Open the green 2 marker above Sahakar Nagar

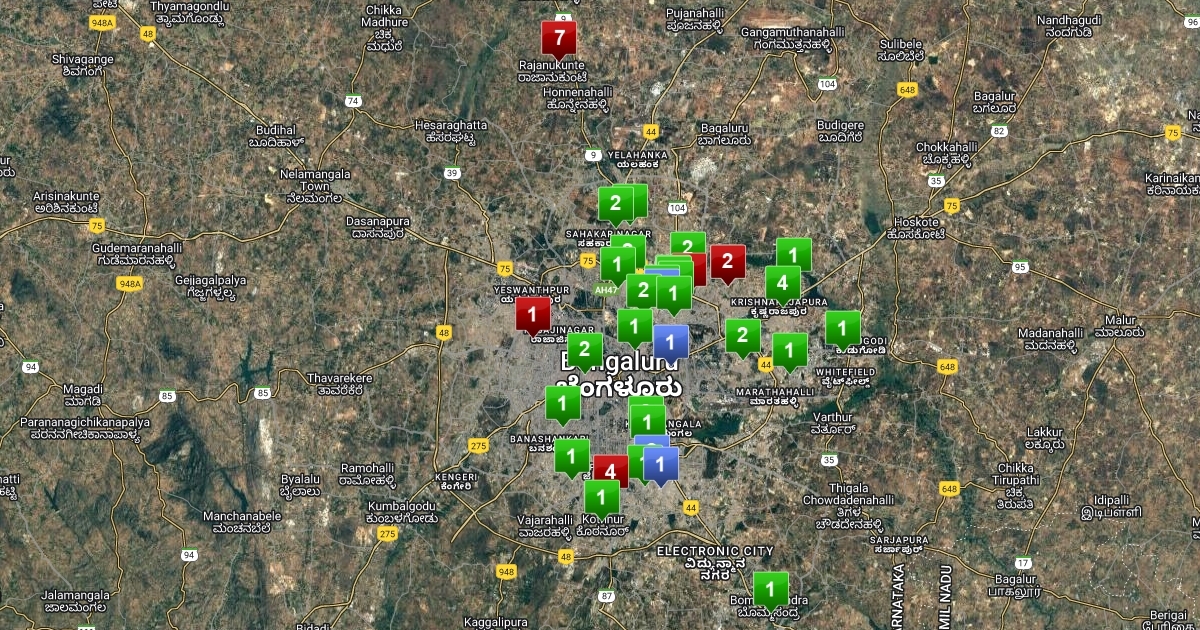[616, 206]
